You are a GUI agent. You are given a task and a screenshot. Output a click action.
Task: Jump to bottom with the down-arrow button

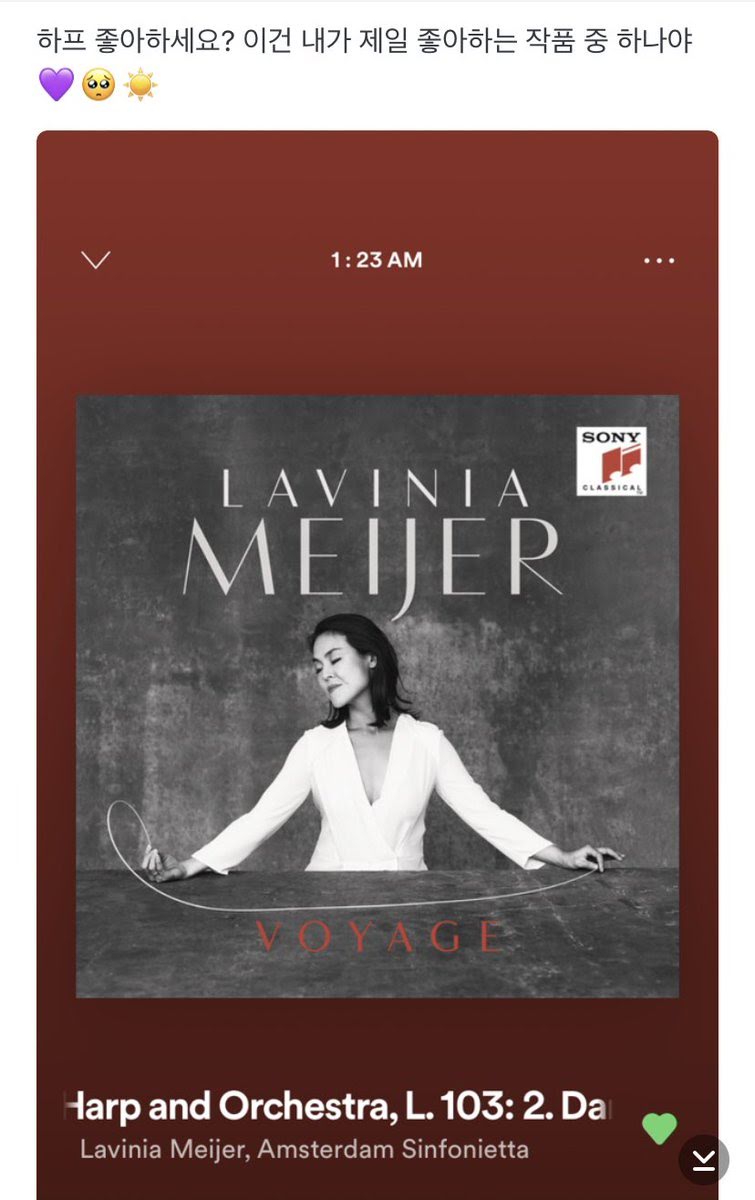tap(704, 1160)
